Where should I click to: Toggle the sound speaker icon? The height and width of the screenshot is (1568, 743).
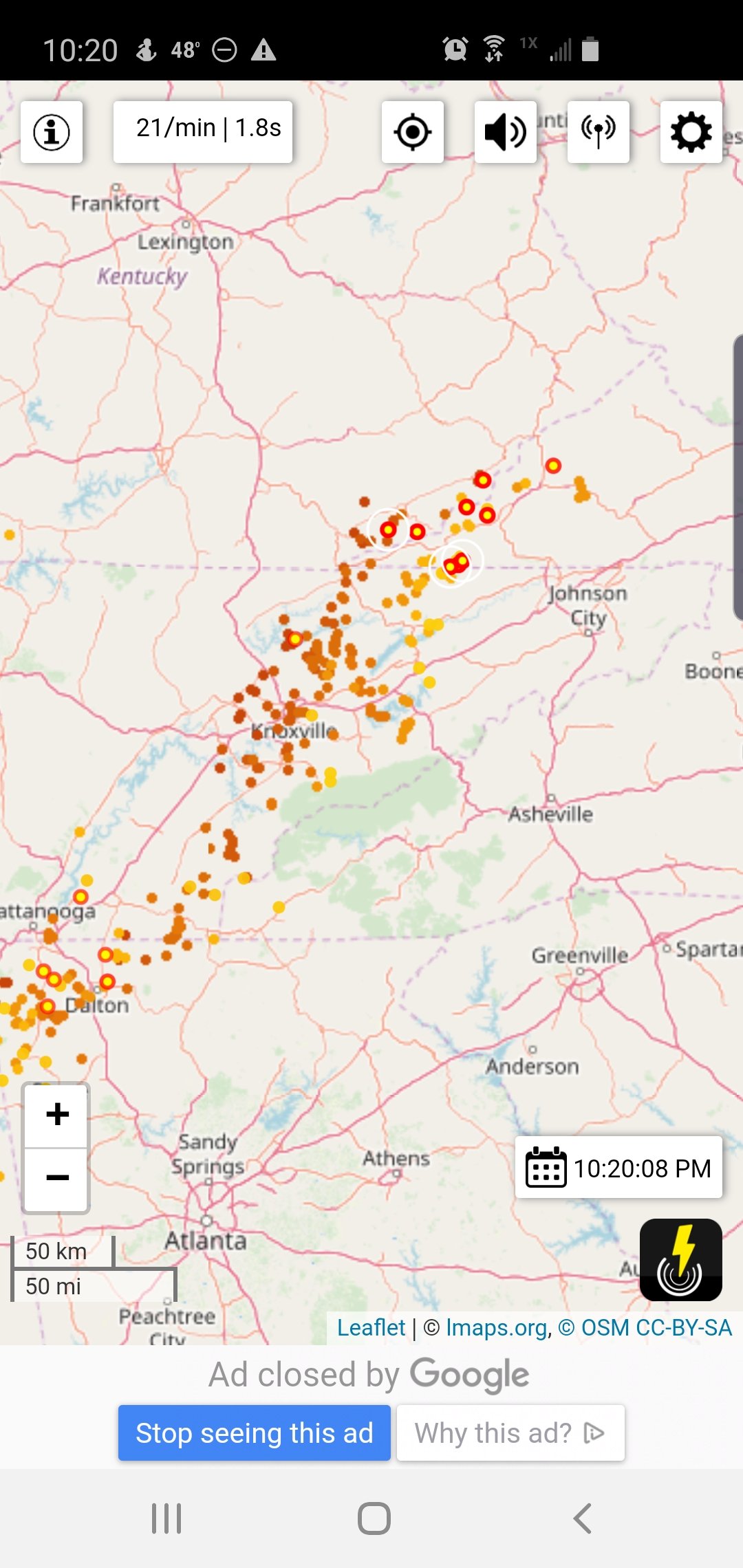(506, 132)
